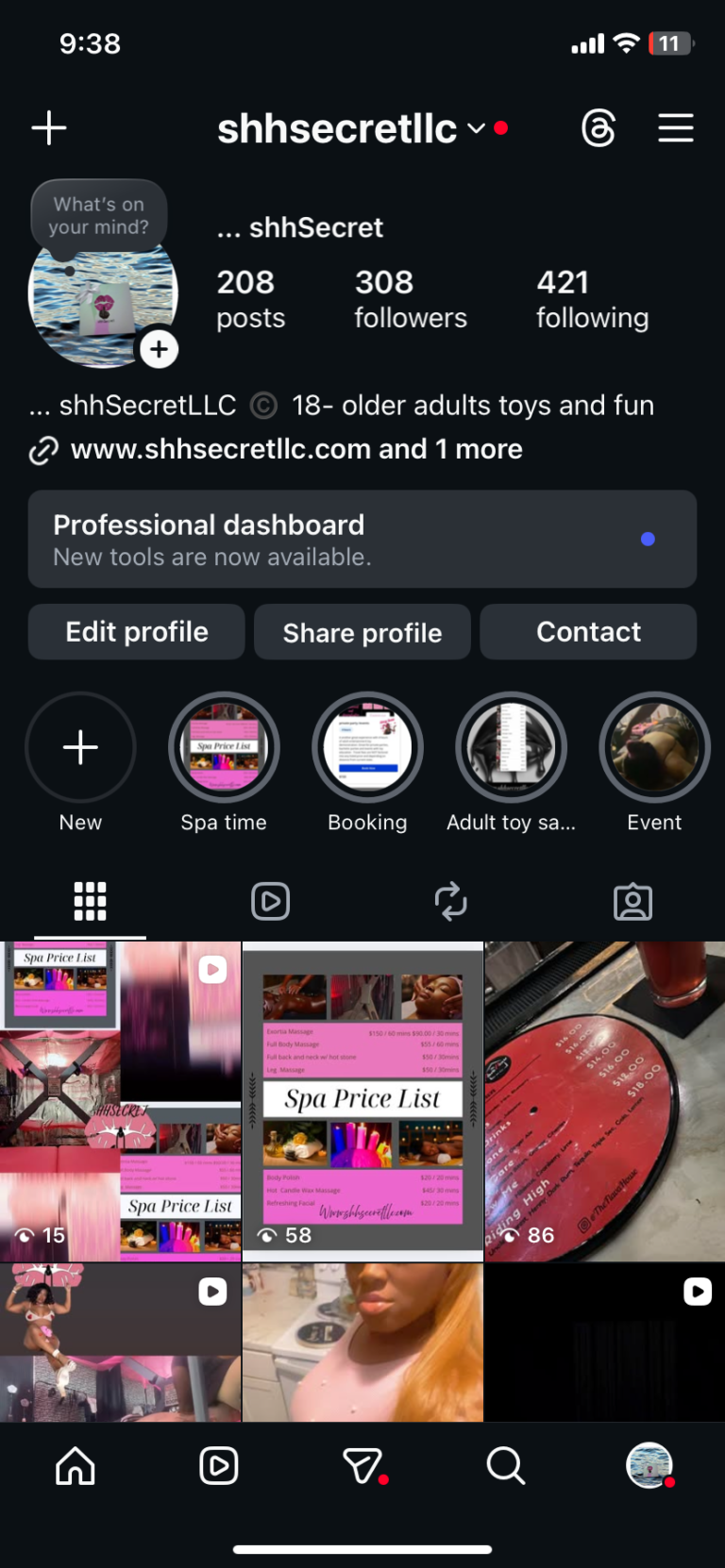
Task: Open the Search tab in bottom bar
Action: pyautogui.click(x=505, y=1466)
